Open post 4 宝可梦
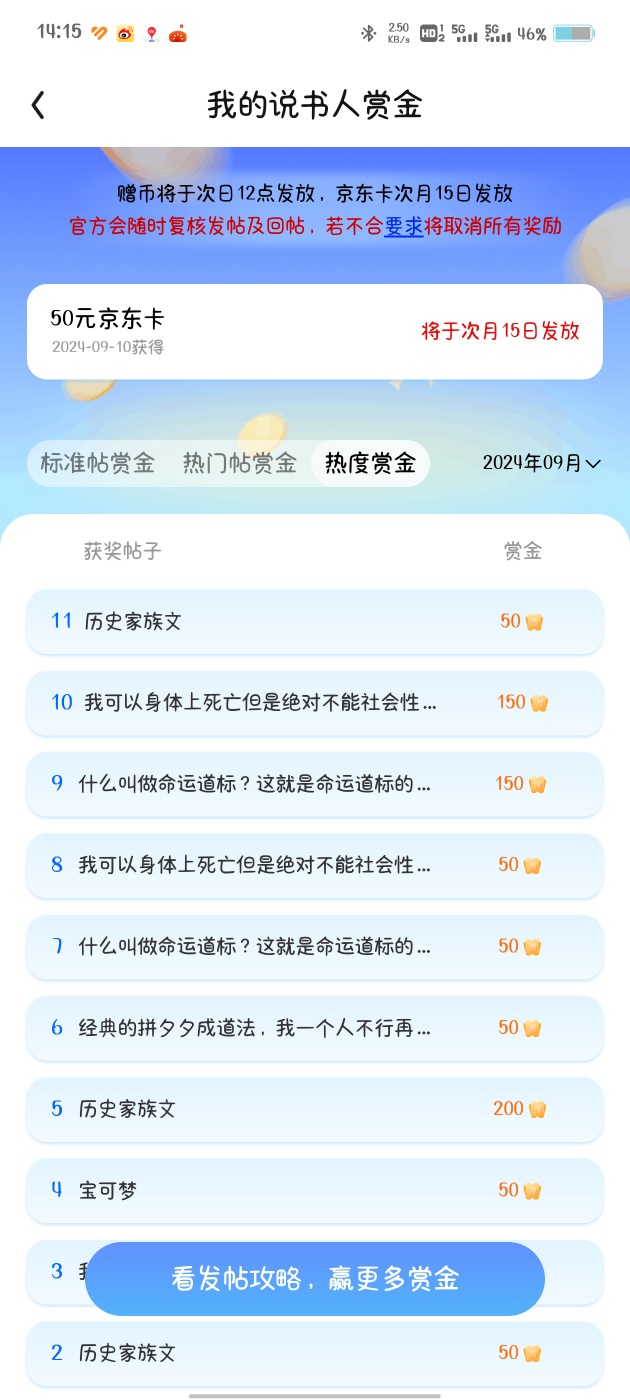 (315, 1190)
